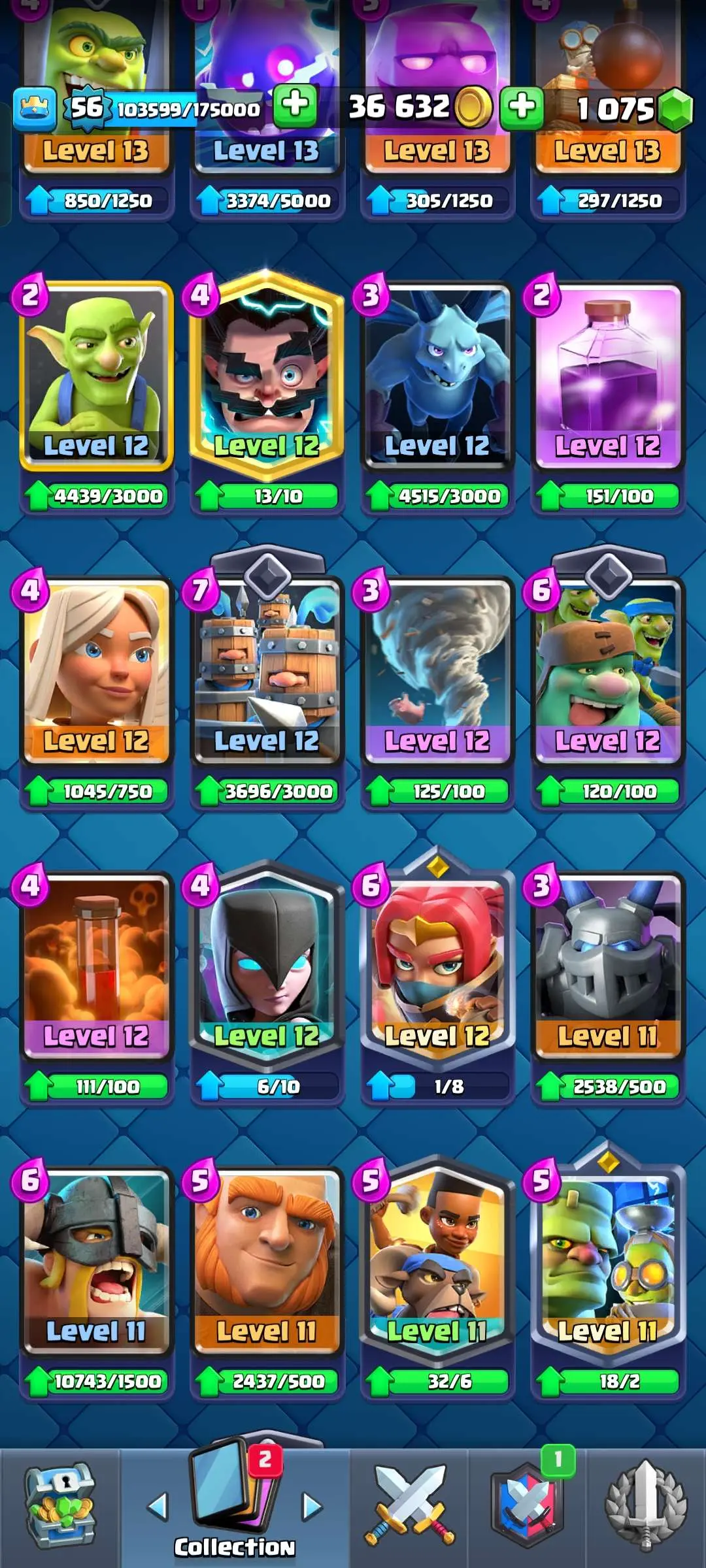Image resolution: width=706 pixels, height=1568 pixels.
Task: Open the King level crown icon
Action: (x=34, y=108)
